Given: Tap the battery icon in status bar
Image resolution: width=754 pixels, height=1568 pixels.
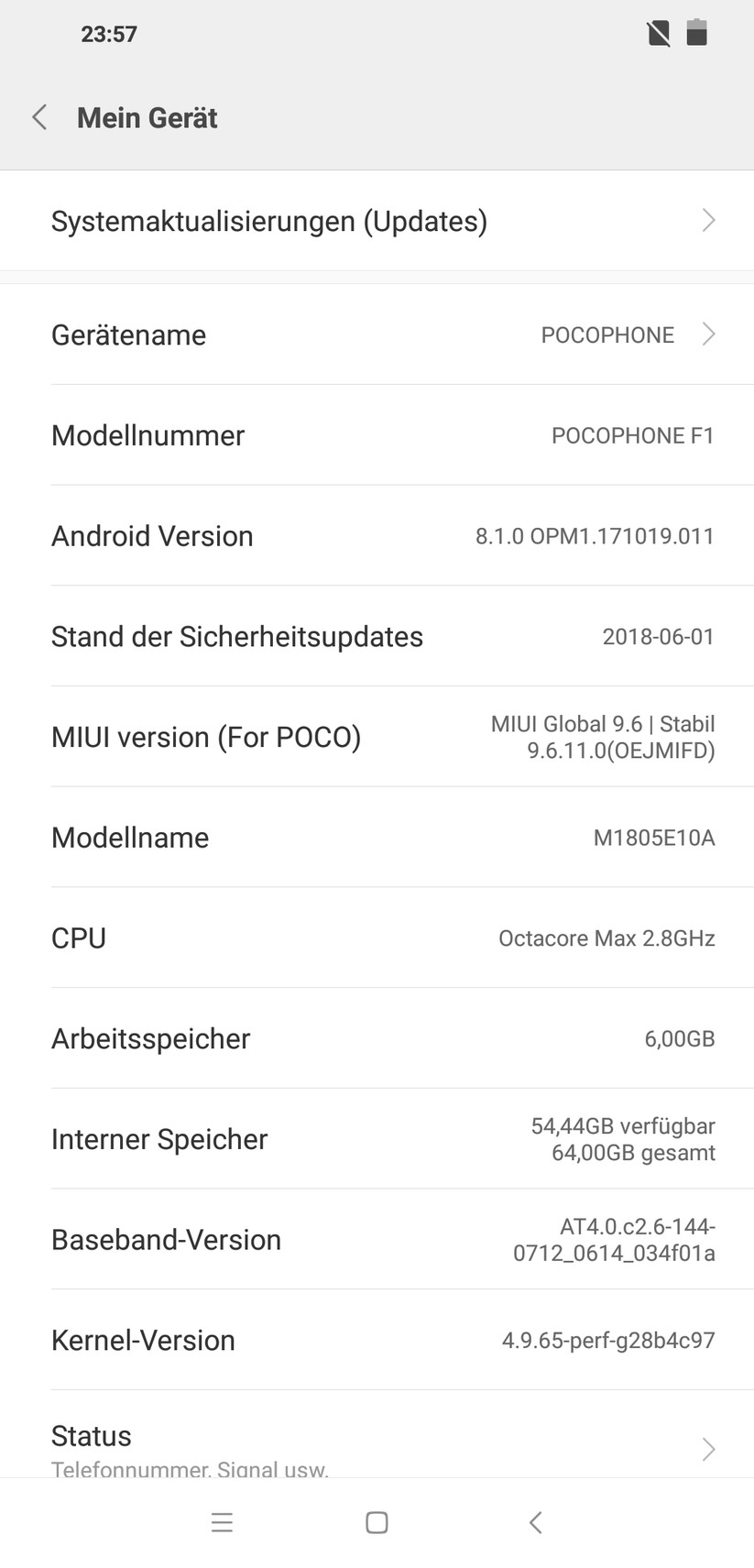Looking at the screenshot, I should (697, 32).
